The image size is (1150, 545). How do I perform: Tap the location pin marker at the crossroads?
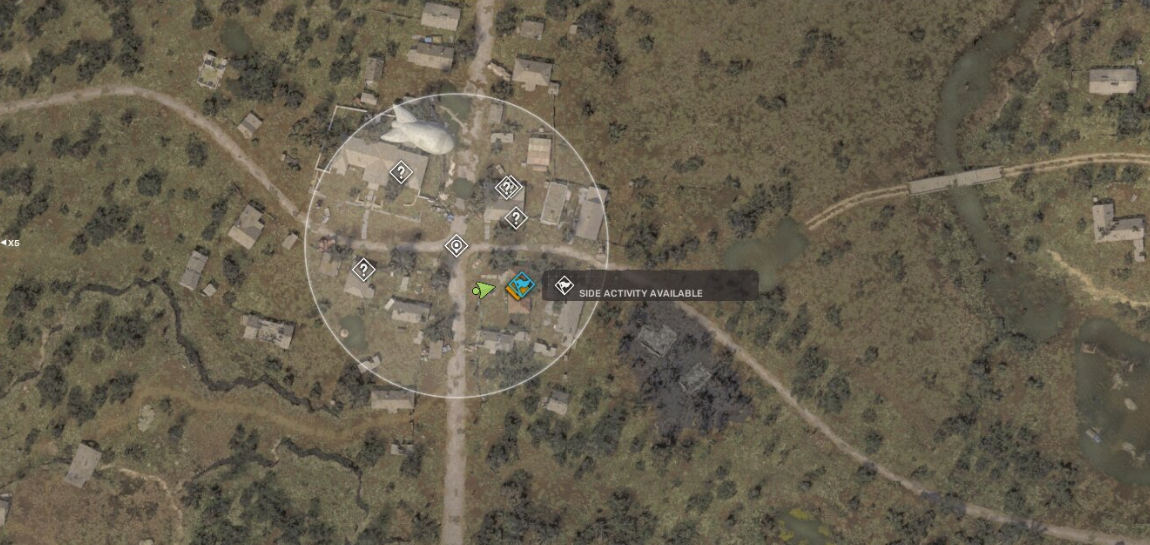click(456, 245)
